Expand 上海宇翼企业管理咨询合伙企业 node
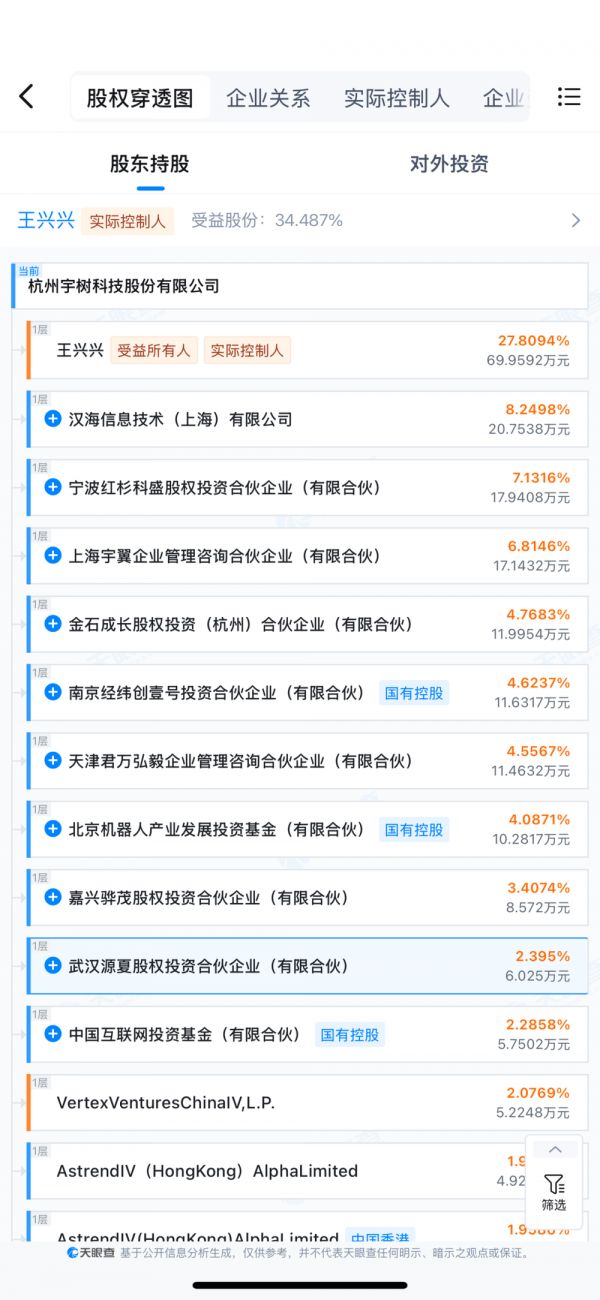 point(53,555)
